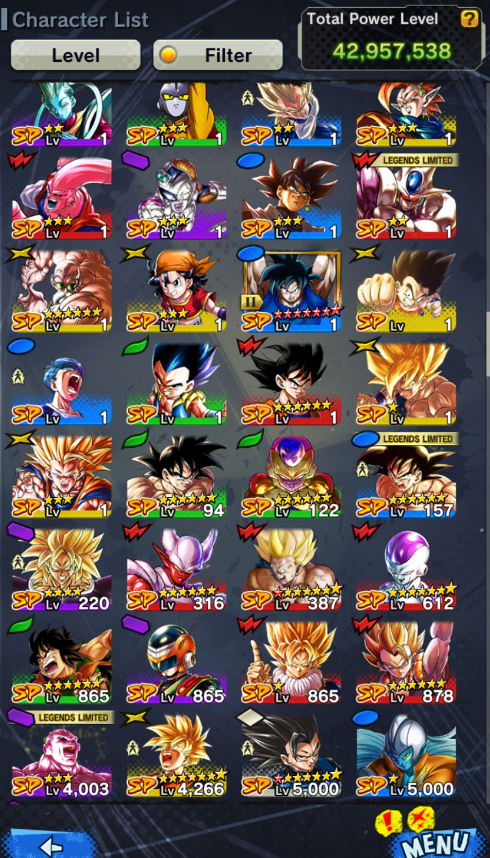This screenshot has width=490, height=858.
Task: Open the gold-framed character marked II
Action: coord(291,292)
